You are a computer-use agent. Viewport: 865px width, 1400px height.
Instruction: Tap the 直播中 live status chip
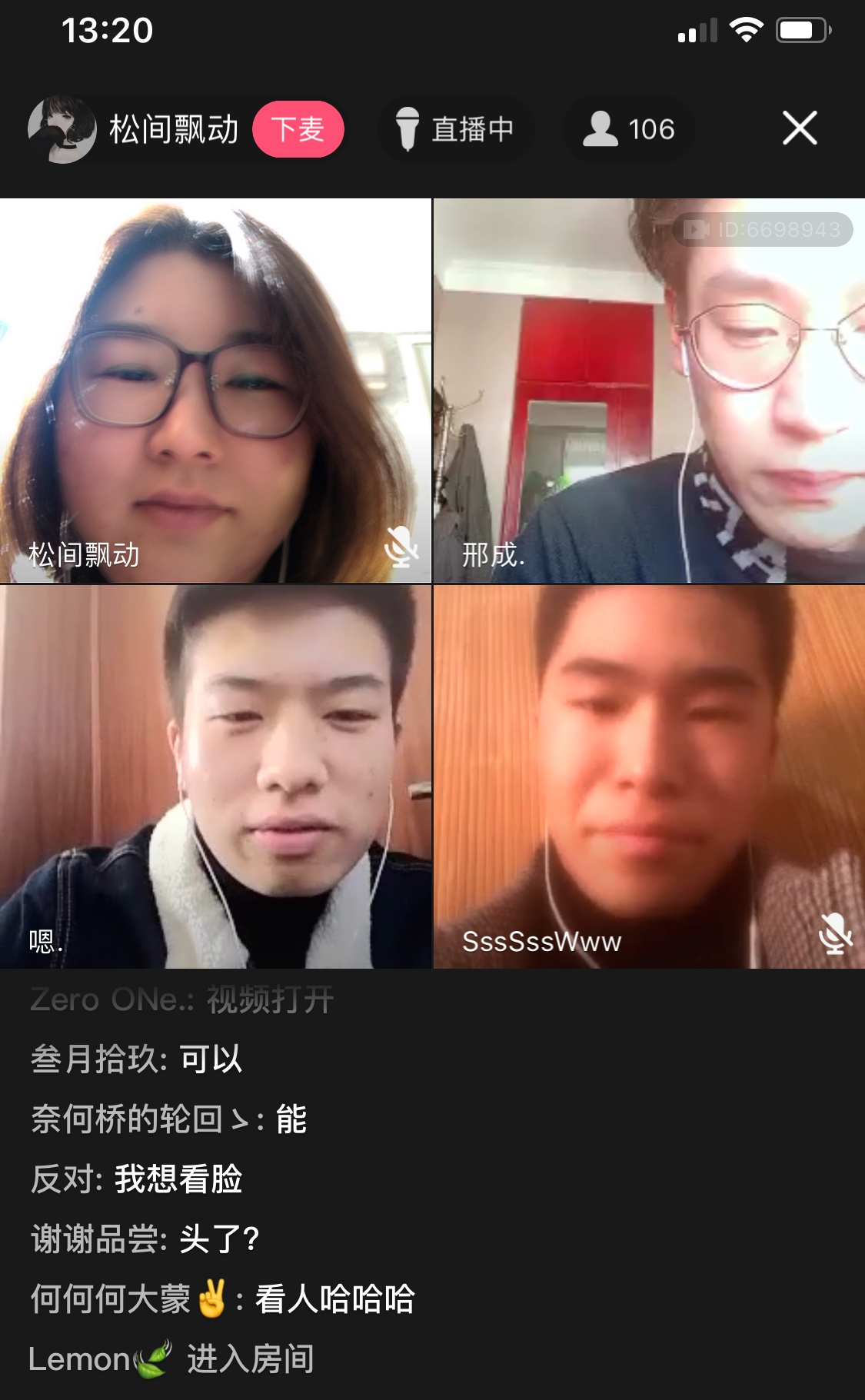pos(455,129)
